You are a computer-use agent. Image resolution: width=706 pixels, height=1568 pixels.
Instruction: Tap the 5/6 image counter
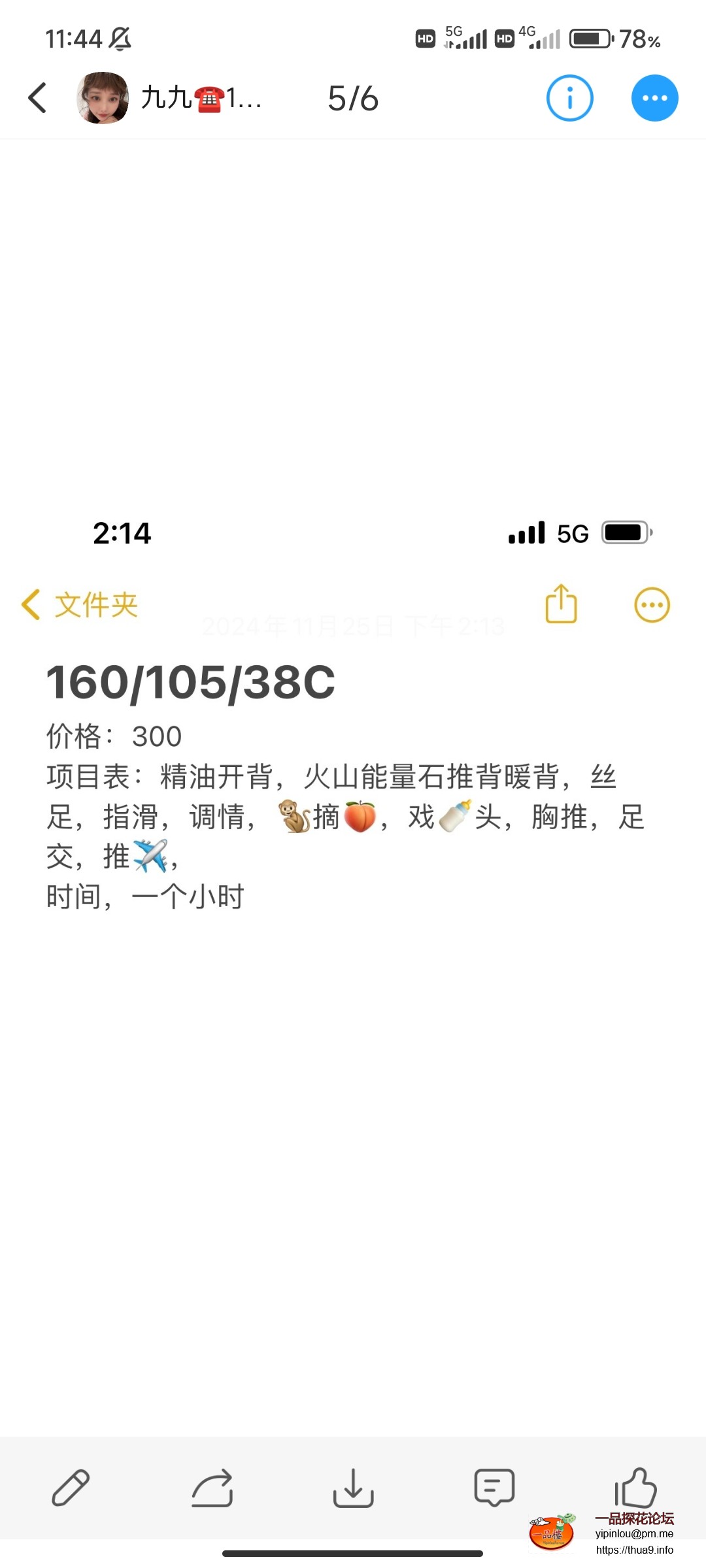coord(352,98)
